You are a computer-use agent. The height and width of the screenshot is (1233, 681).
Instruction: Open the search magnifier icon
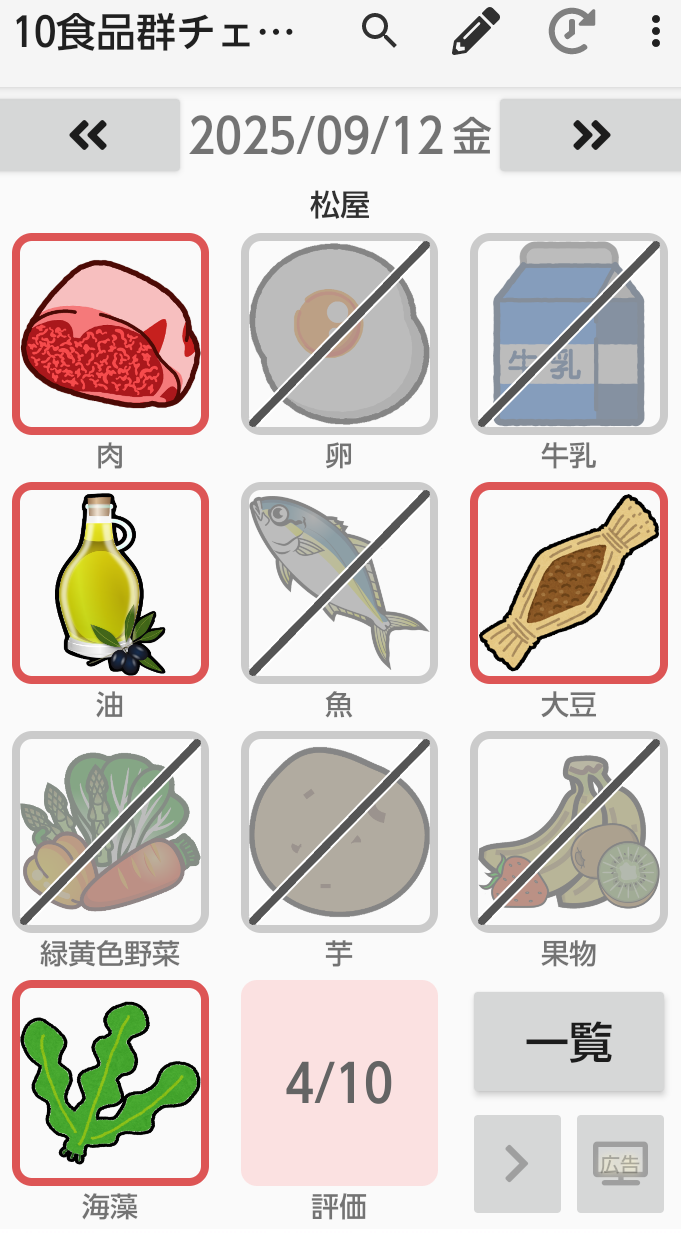(379, 33)
